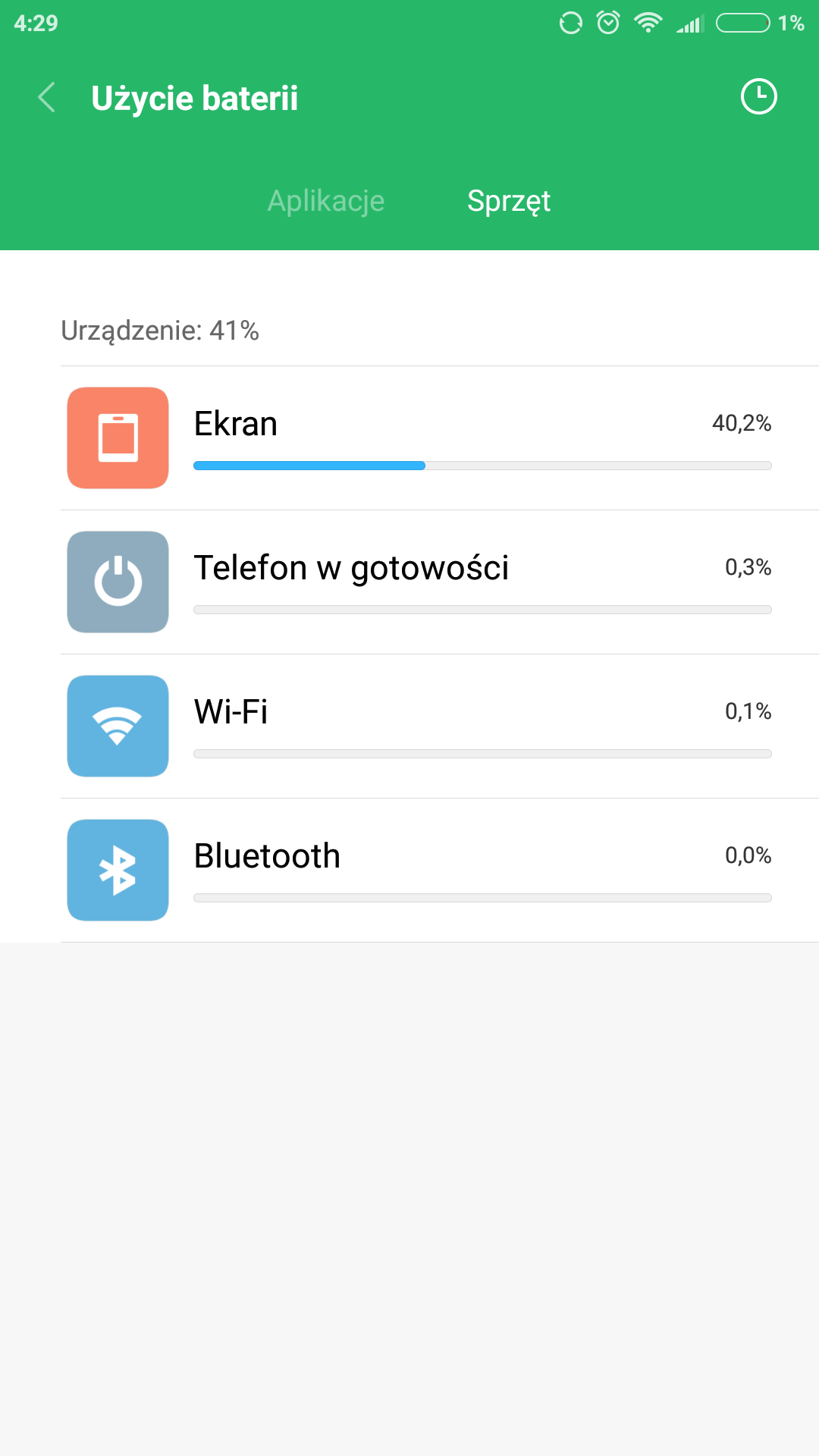Select the Sprzęt tab
819x1456 pixels.
click(x=508, y=201)
